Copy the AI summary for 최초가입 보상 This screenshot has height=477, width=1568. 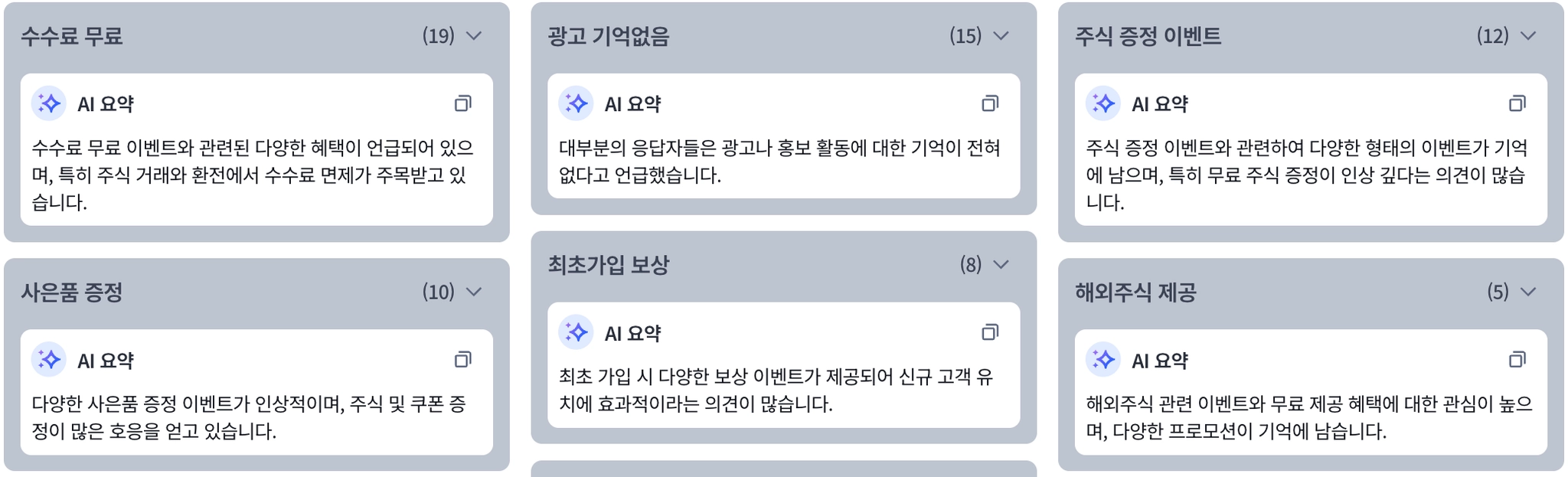(990, 332)
